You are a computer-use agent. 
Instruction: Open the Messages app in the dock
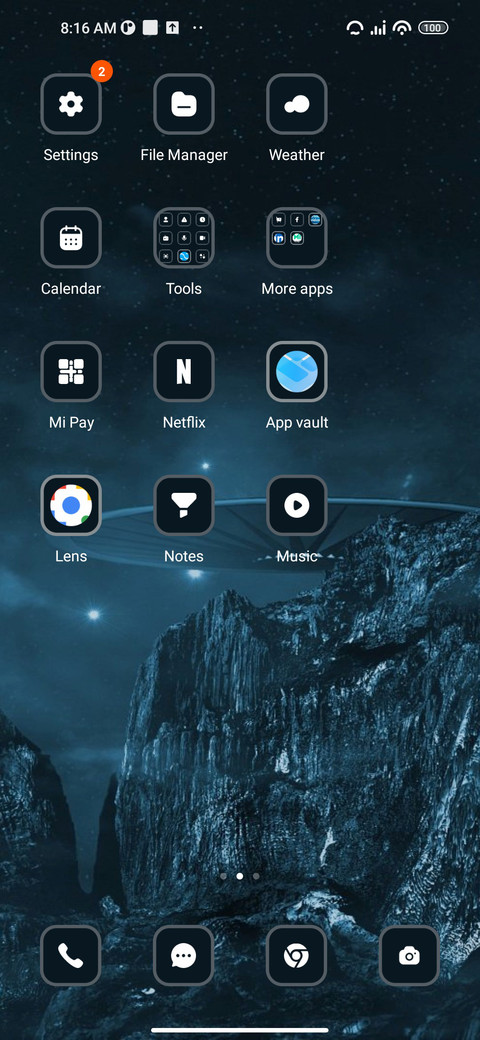pos(184,955)
